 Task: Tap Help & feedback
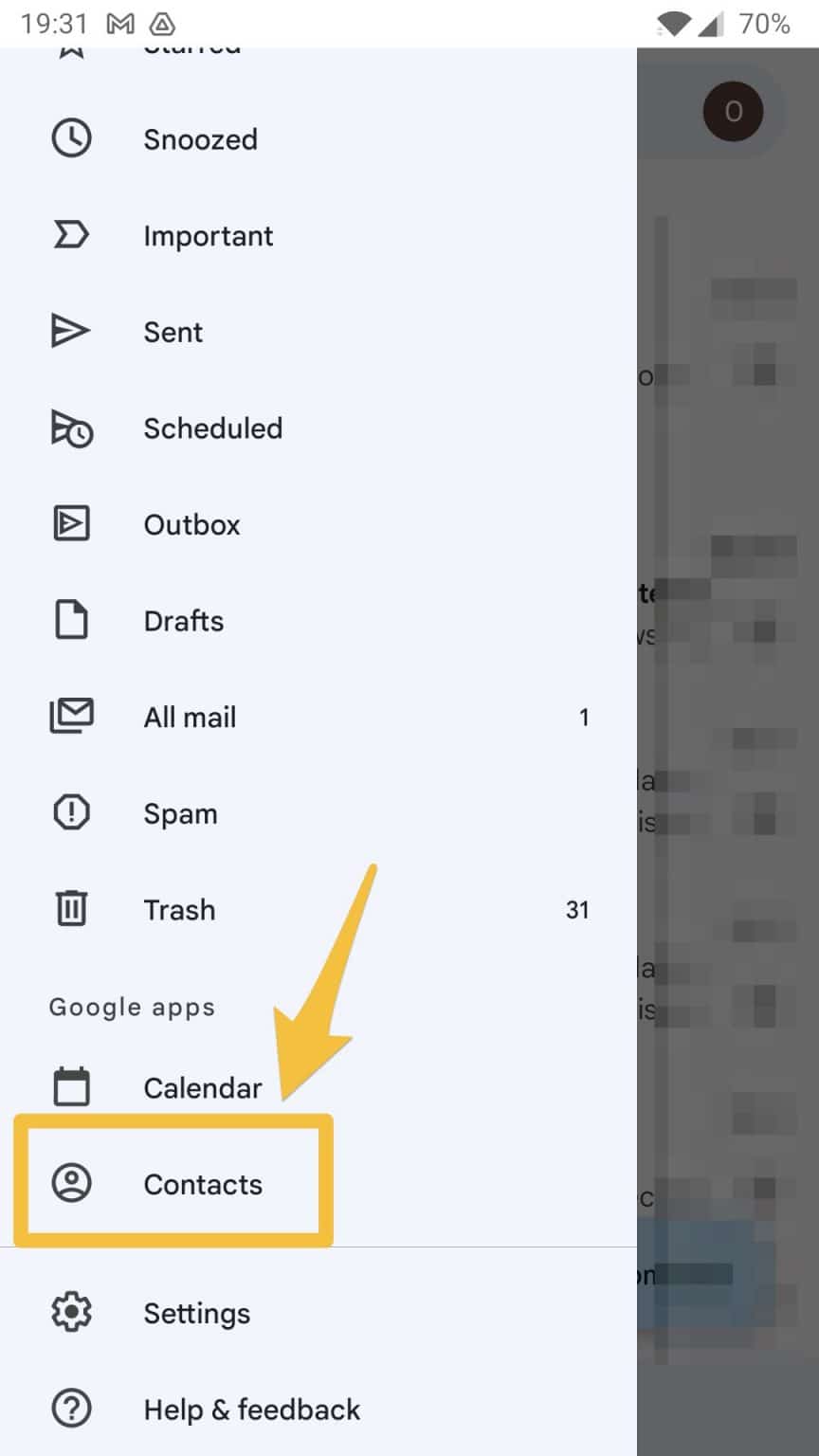pos(250,1410)
